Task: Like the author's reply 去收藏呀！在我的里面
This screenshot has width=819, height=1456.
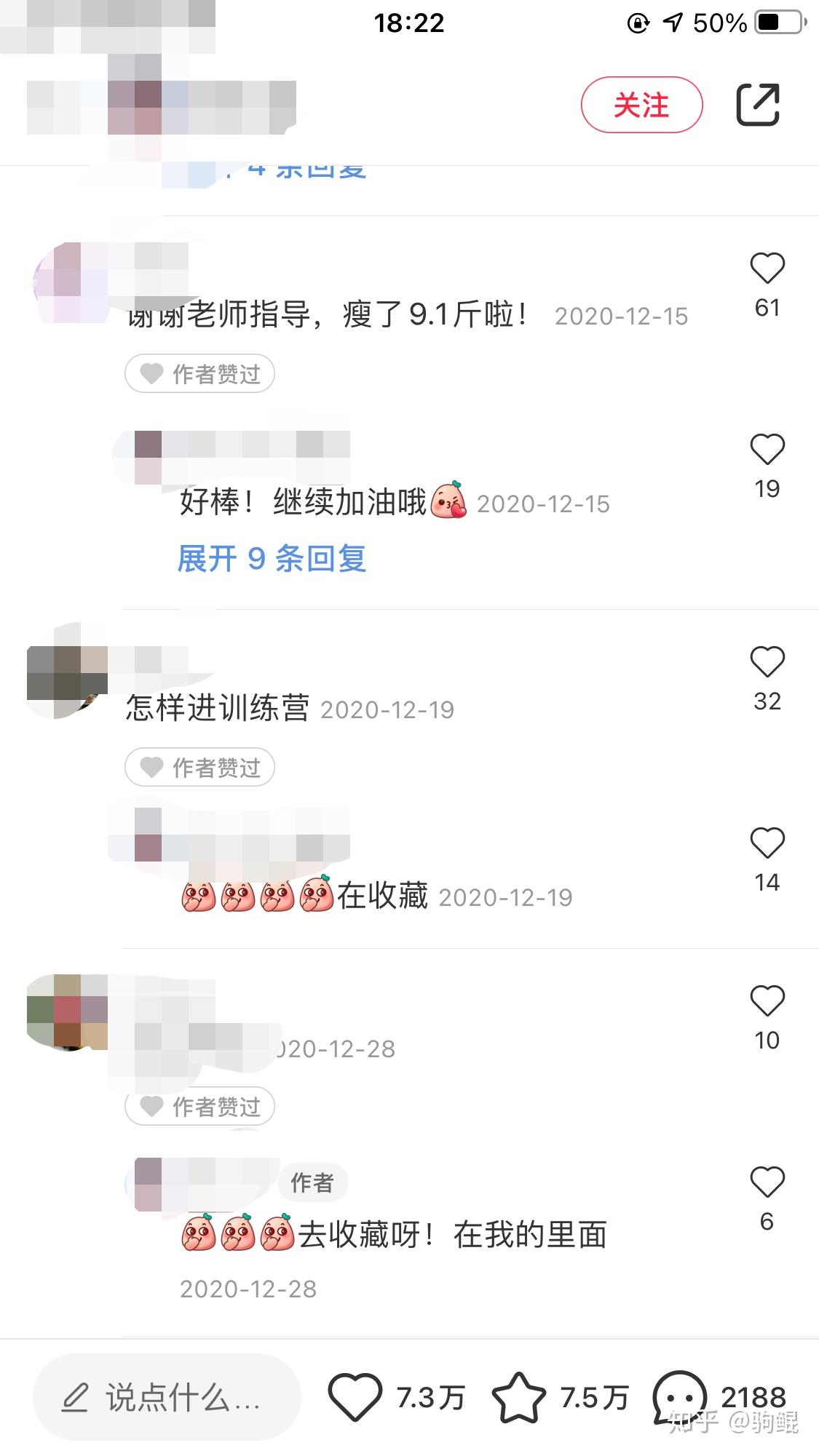Action: (x=767, y=1182)
